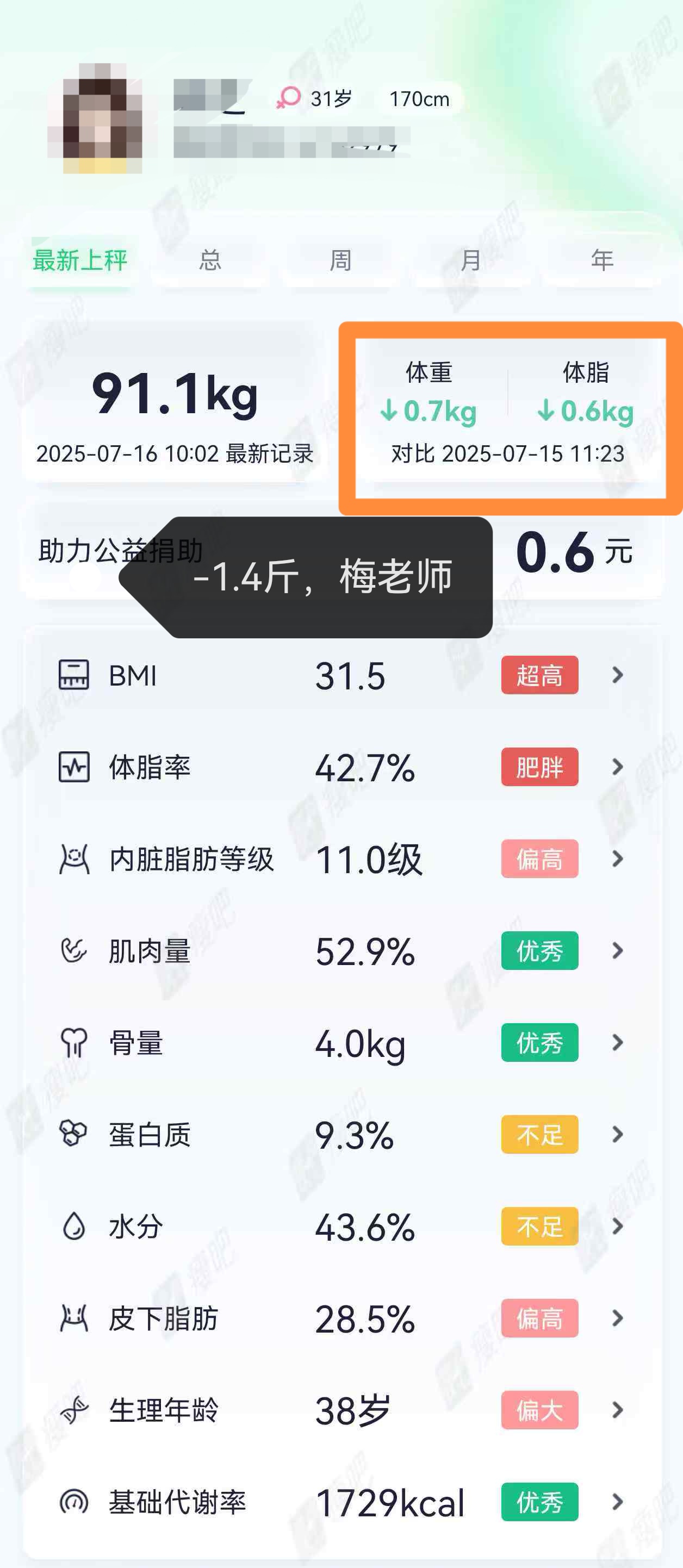Image resolution: width=683 pixels, height=1568 pixels.
Task: Open the 水分 row
Action: (x=341, y=1227)
